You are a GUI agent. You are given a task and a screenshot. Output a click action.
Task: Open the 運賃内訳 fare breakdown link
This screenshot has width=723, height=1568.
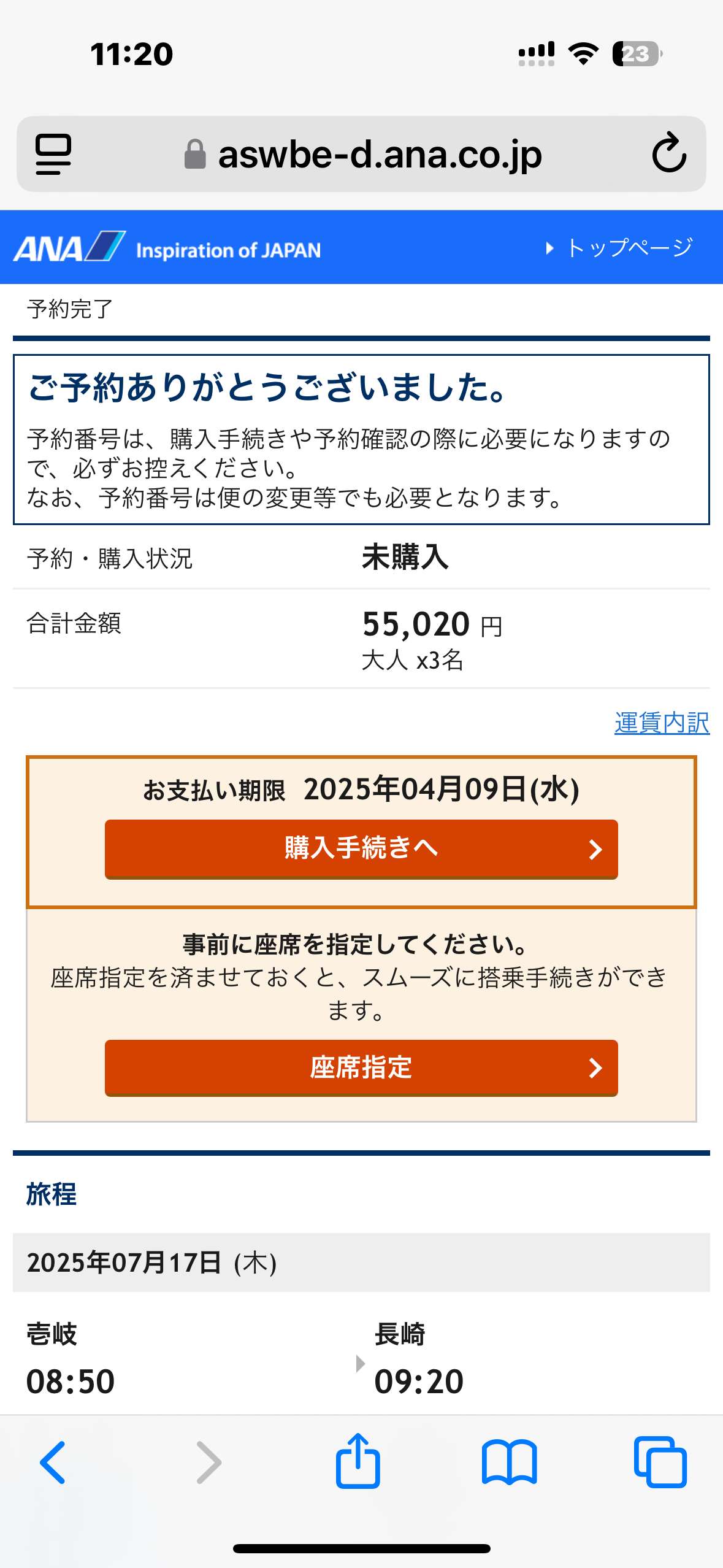(x=662, y=723)
